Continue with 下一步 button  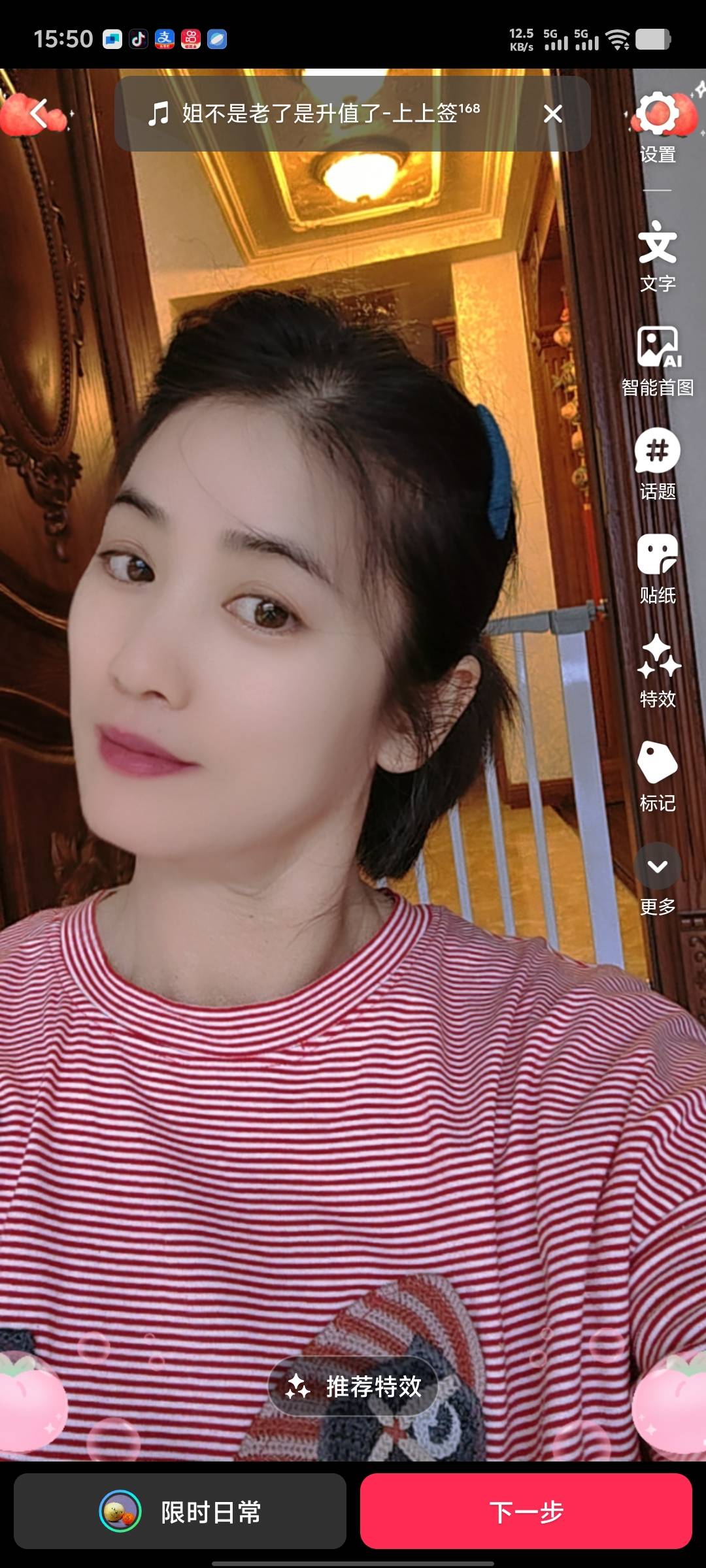(526, 1511)
